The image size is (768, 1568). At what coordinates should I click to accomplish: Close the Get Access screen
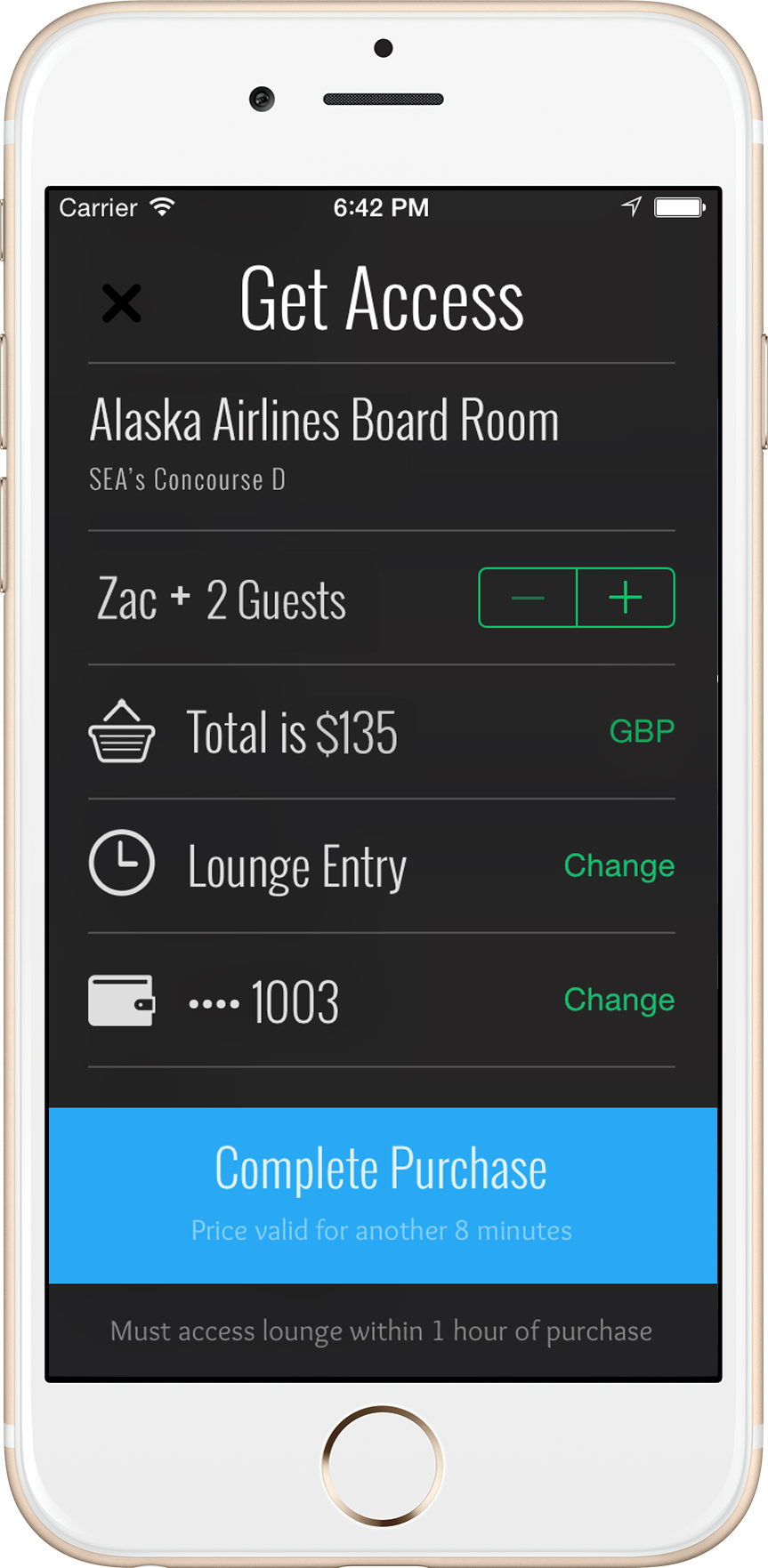[122, 303]
